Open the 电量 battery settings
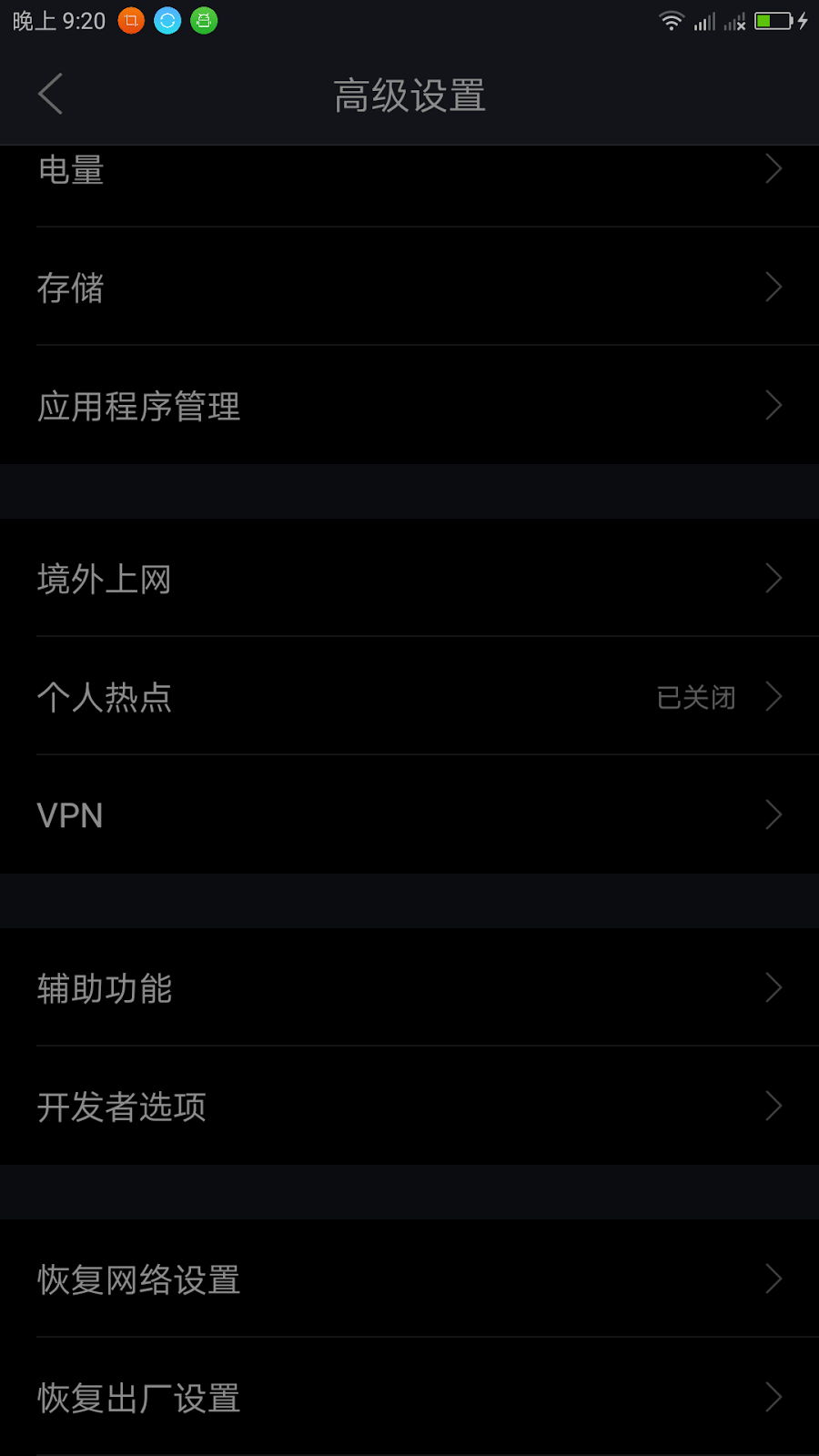The height and width of the screenshot is (1456, 819). 409,171
